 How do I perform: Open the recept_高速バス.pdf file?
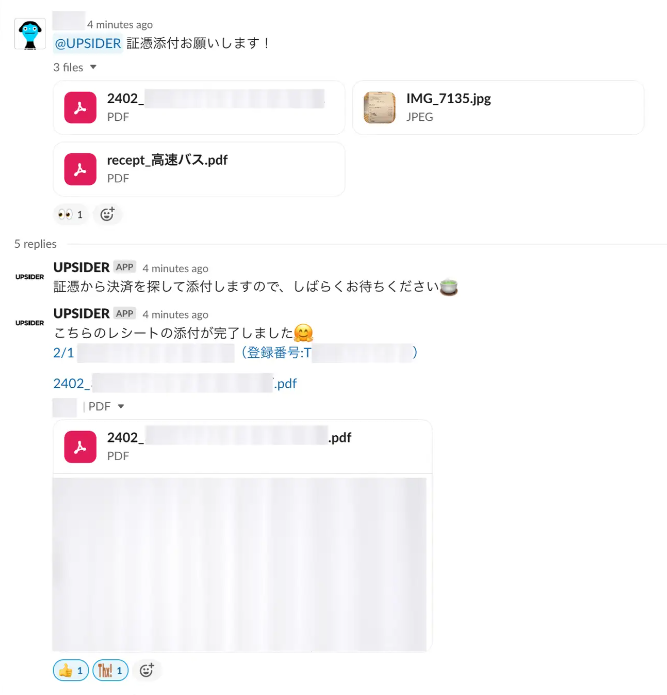(199, 169)
